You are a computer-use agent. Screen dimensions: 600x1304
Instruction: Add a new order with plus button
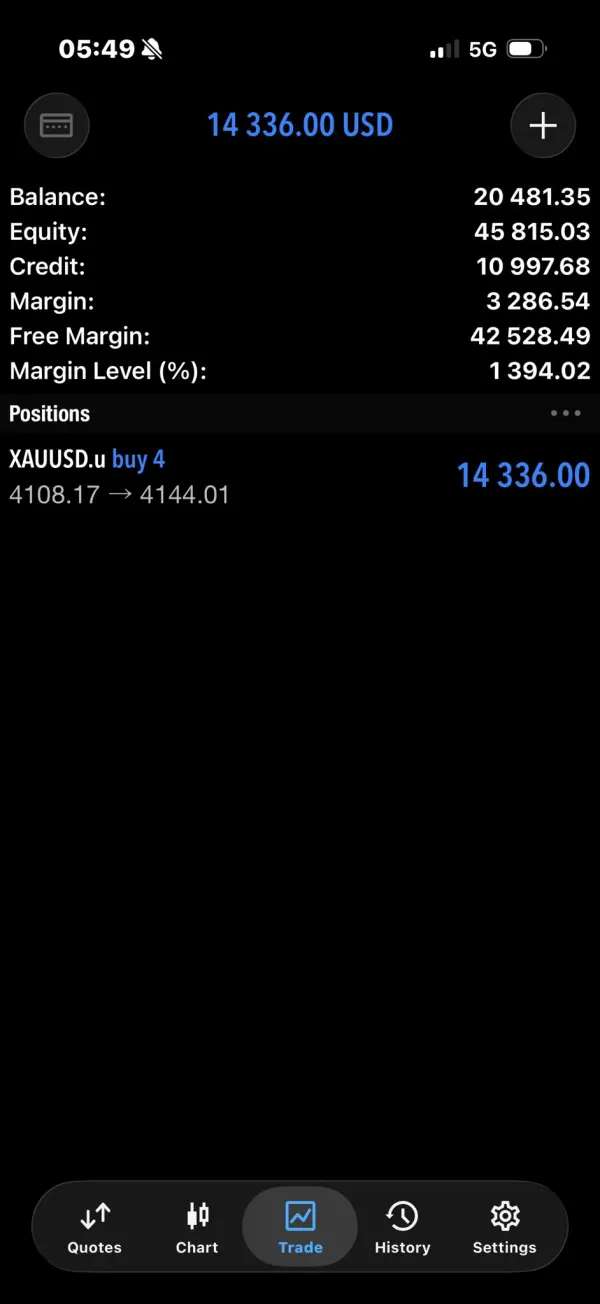click(543, 125)
